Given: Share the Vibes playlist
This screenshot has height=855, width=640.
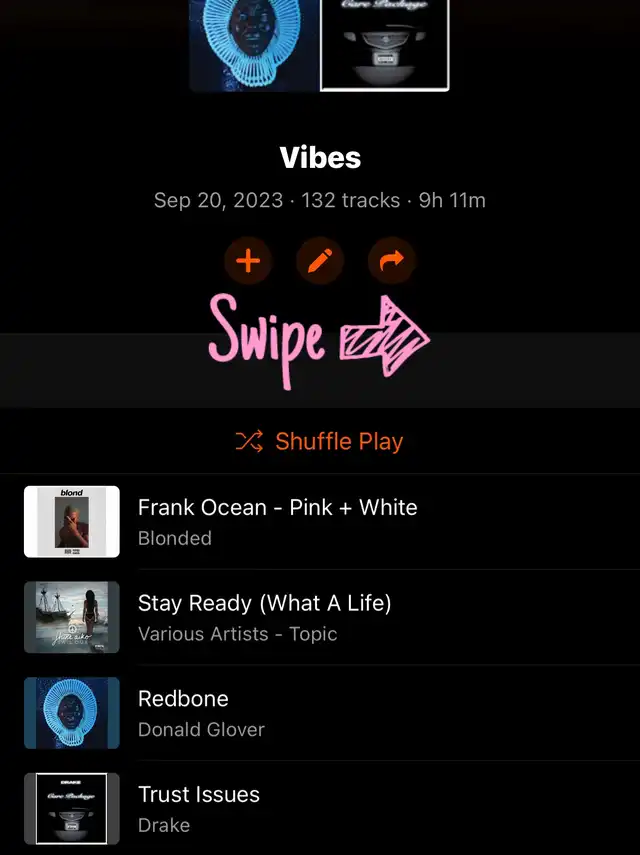Looking at the screenshot, I should pos(392,262).
